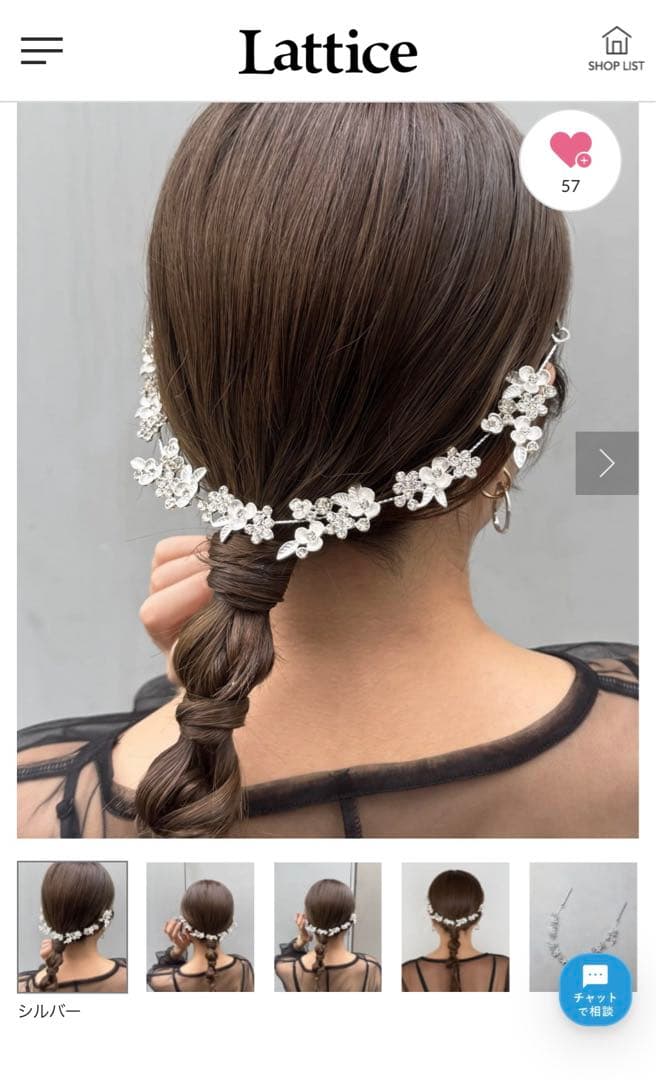
Task: Select the second thumbnail with hand touching hair
Action: tap(200, 926)
